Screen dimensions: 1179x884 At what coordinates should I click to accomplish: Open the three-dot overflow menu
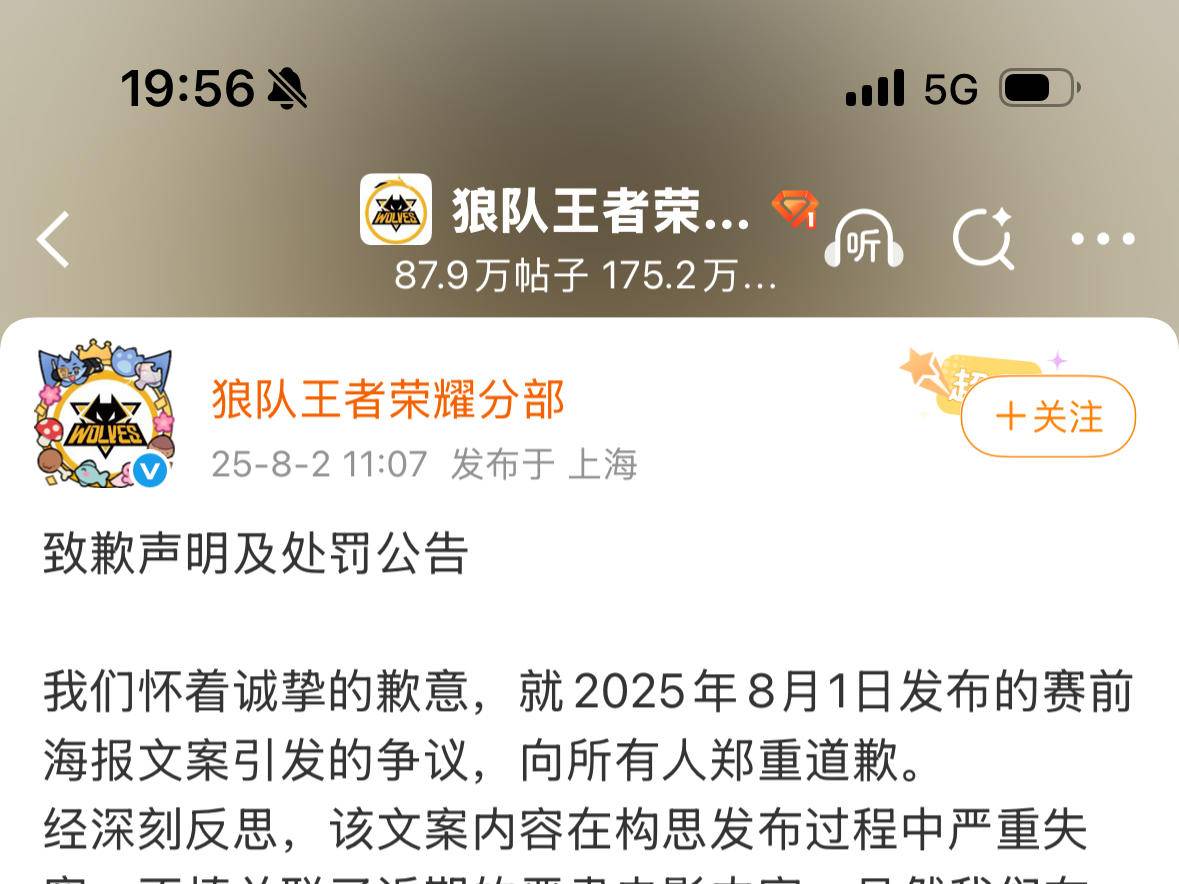pyautogui.click(x=1103, y=239)
